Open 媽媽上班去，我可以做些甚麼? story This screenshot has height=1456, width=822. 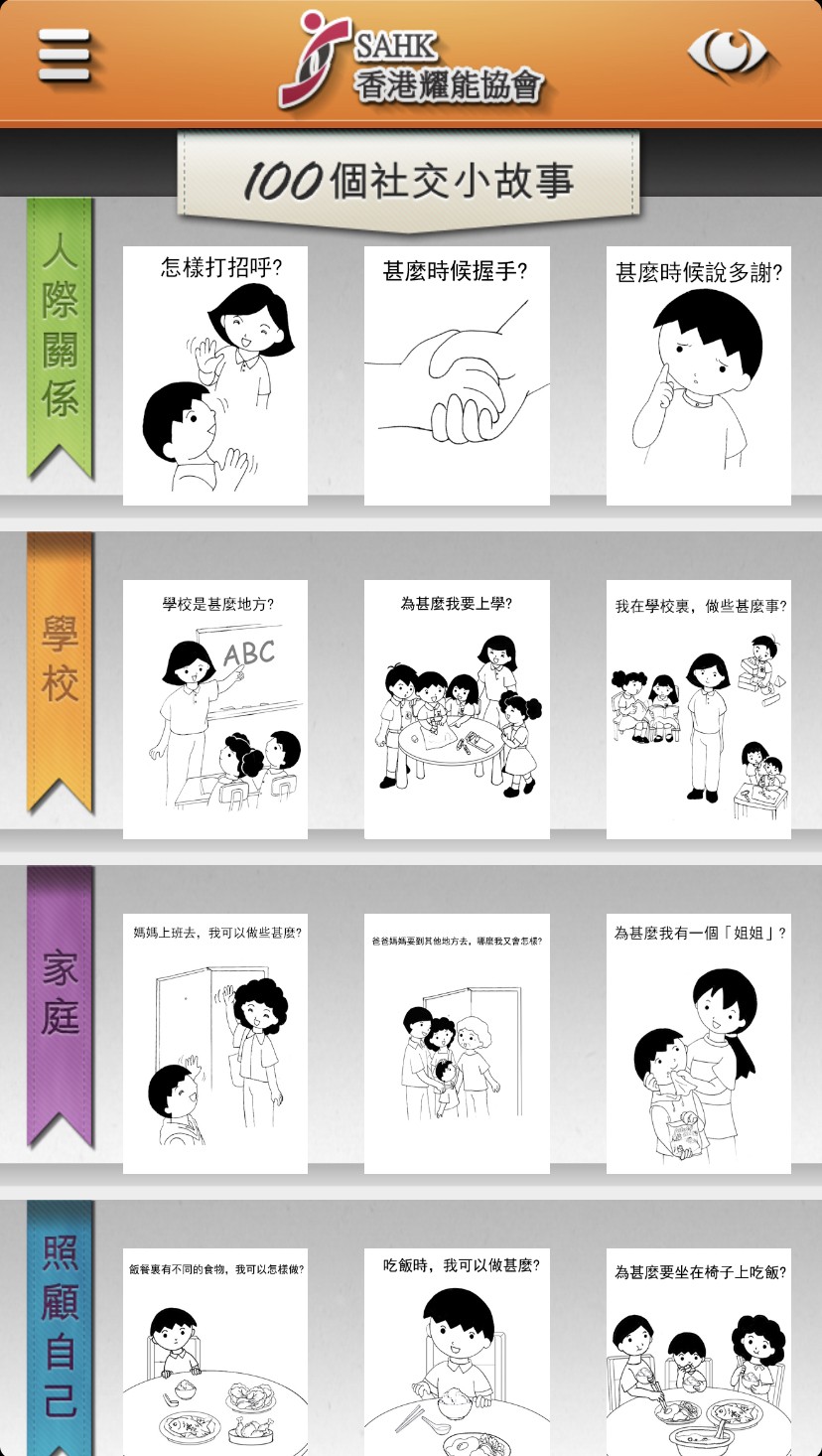(215, 1043)
